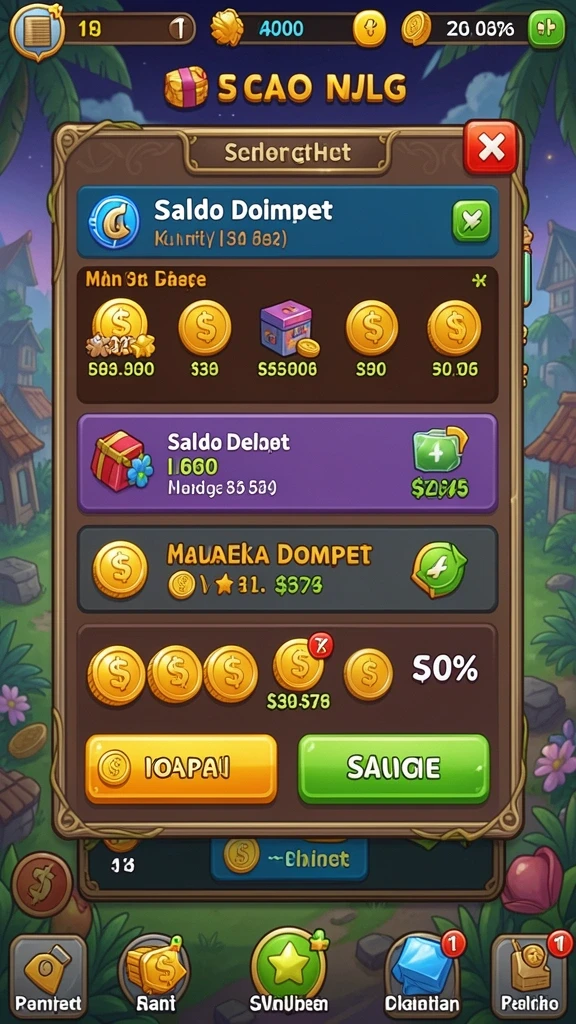Tap the green check on Saldo Doimpet
Viewport: 576px width, 1024px height.
coord(471,221)
